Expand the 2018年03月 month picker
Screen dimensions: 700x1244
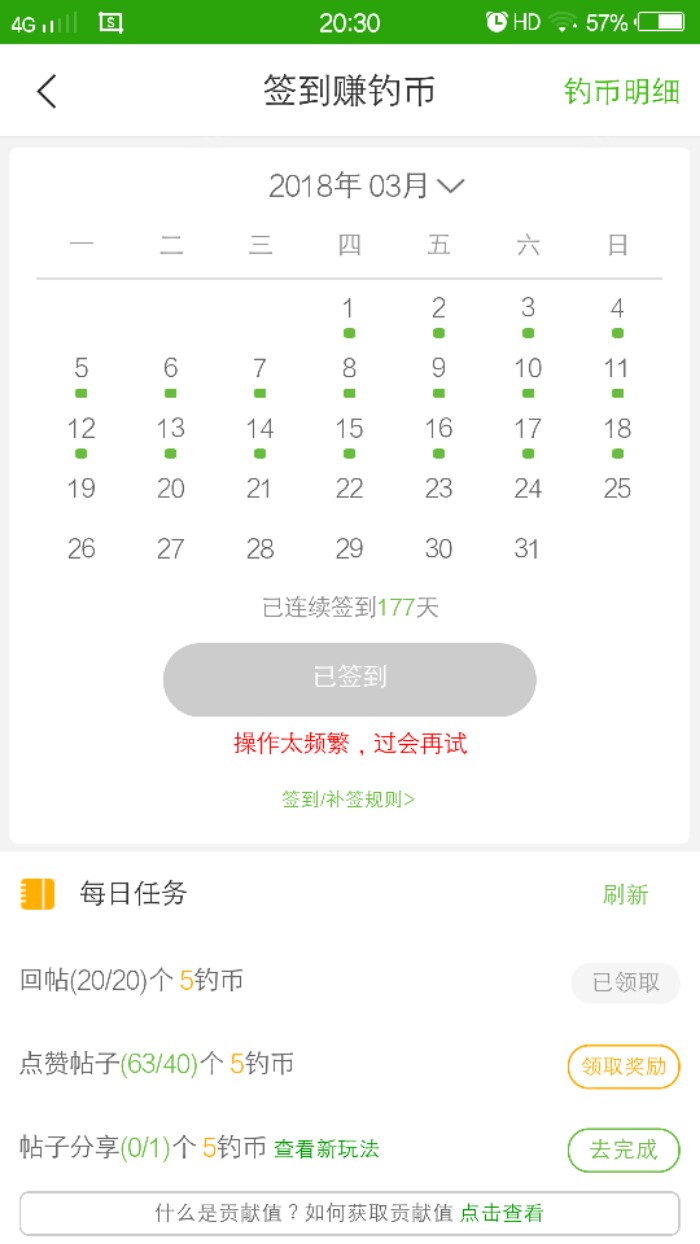(x=366, y=186)
